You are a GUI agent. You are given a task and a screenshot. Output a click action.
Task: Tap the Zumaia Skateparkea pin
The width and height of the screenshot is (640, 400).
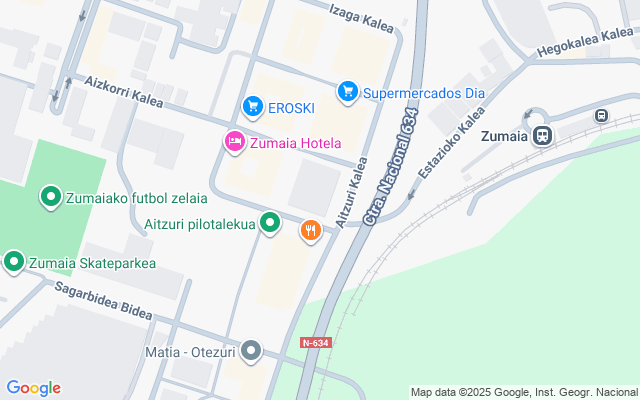(14, 262)
